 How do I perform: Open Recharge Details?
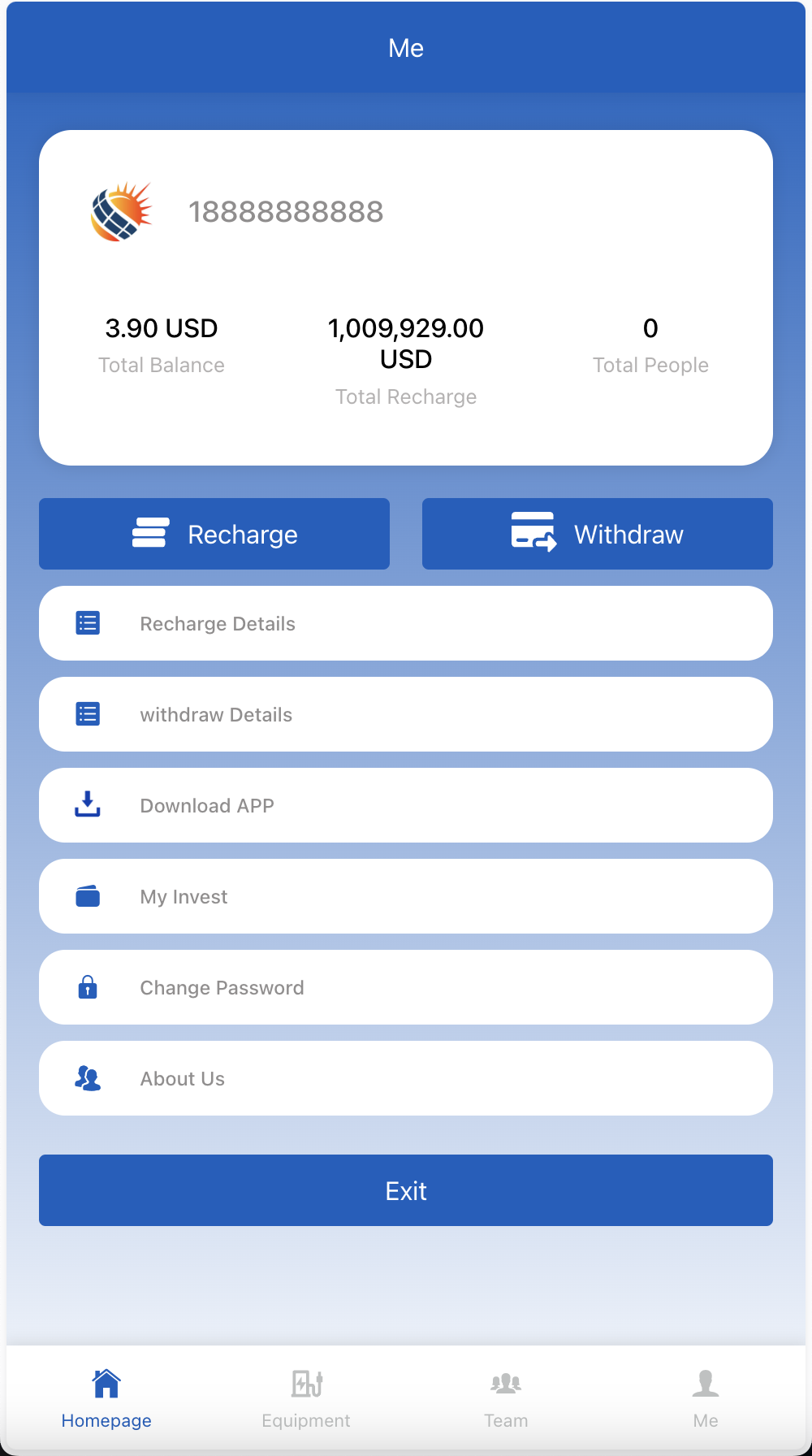[x=406, y=623]
